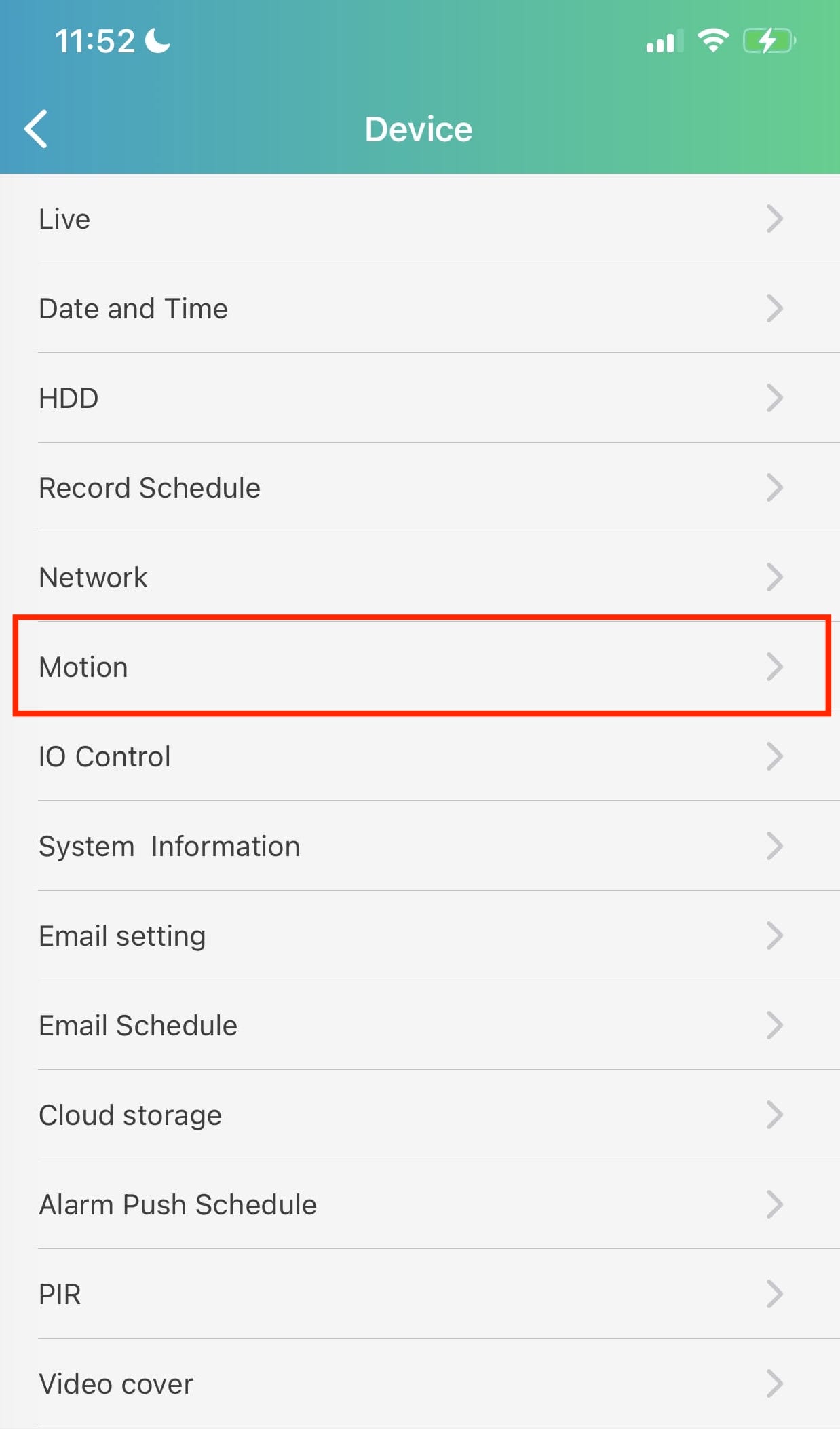Open Record Schedule
The width and height of the screenshot is (840, 1429).
420,488
